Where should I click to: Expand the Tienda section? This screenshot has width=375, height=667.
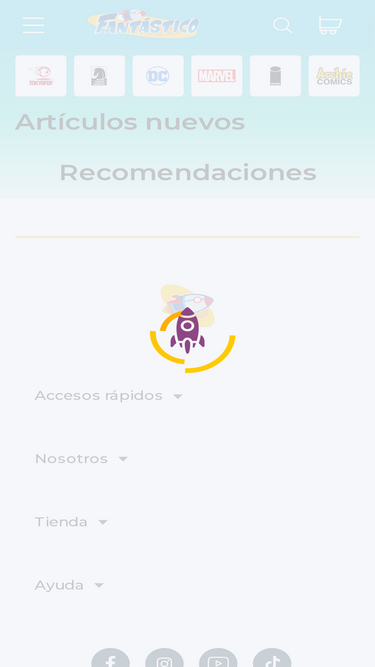click(71, 522)
